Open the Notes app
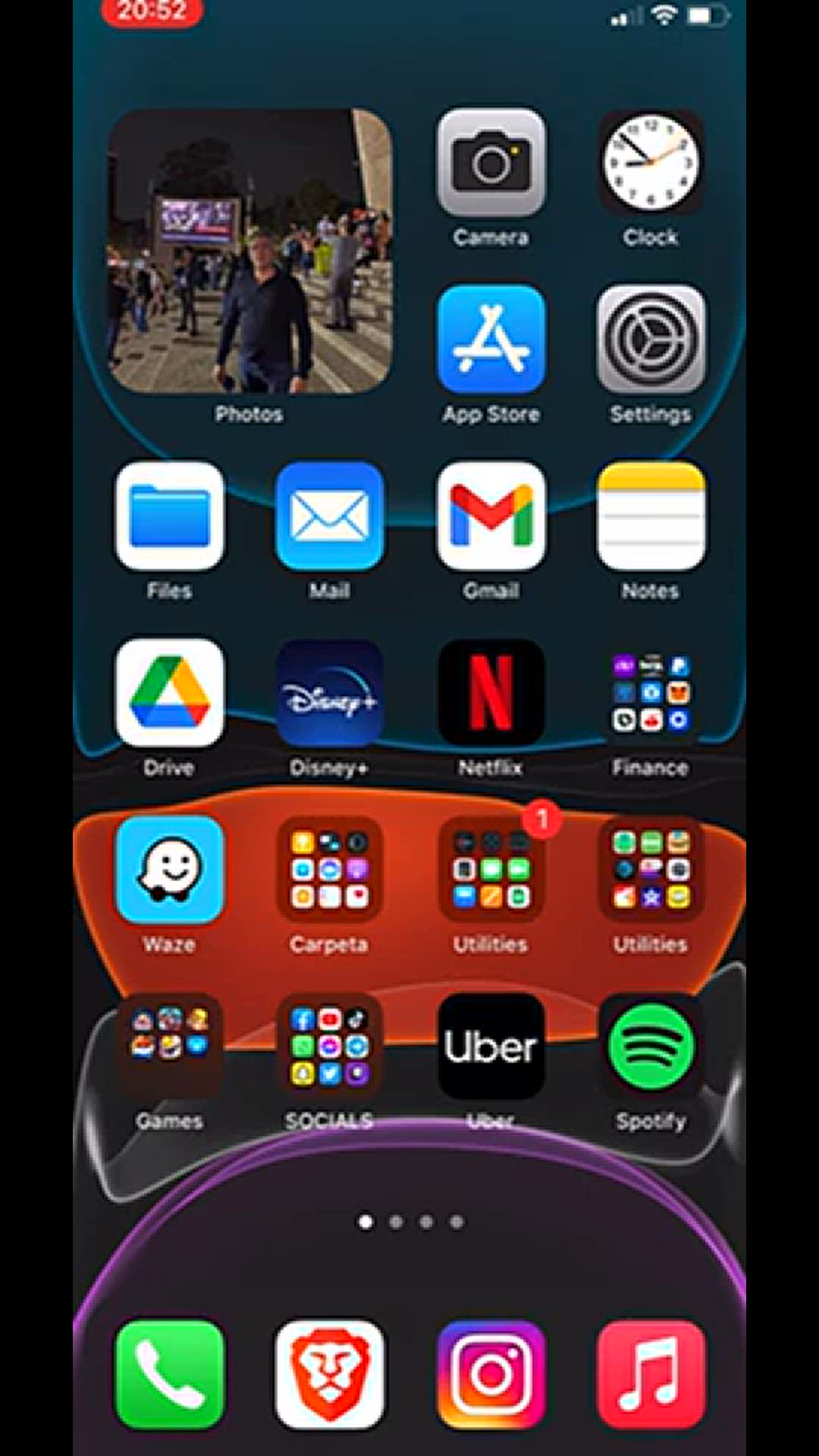 651,516
